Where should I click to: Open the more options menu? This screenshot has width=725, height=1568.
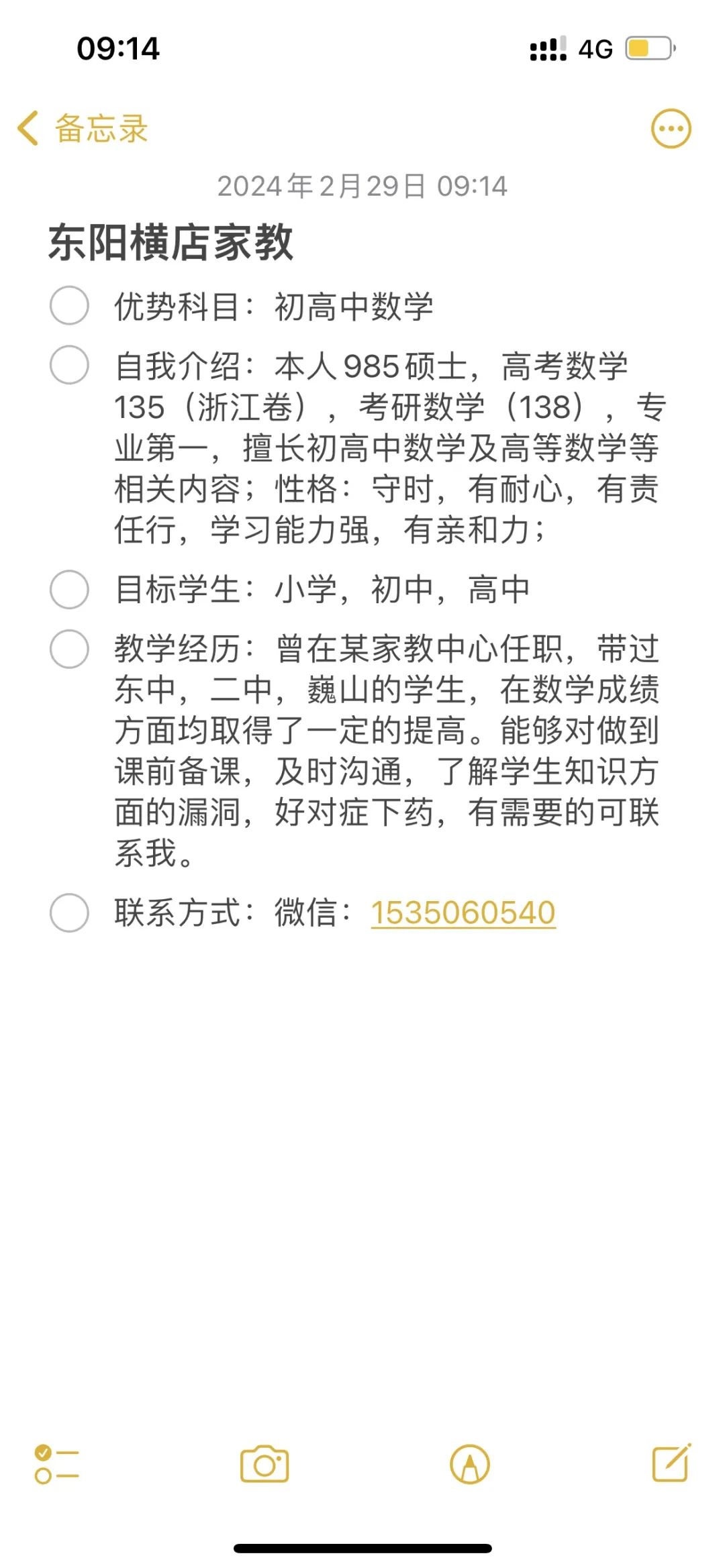671,128
